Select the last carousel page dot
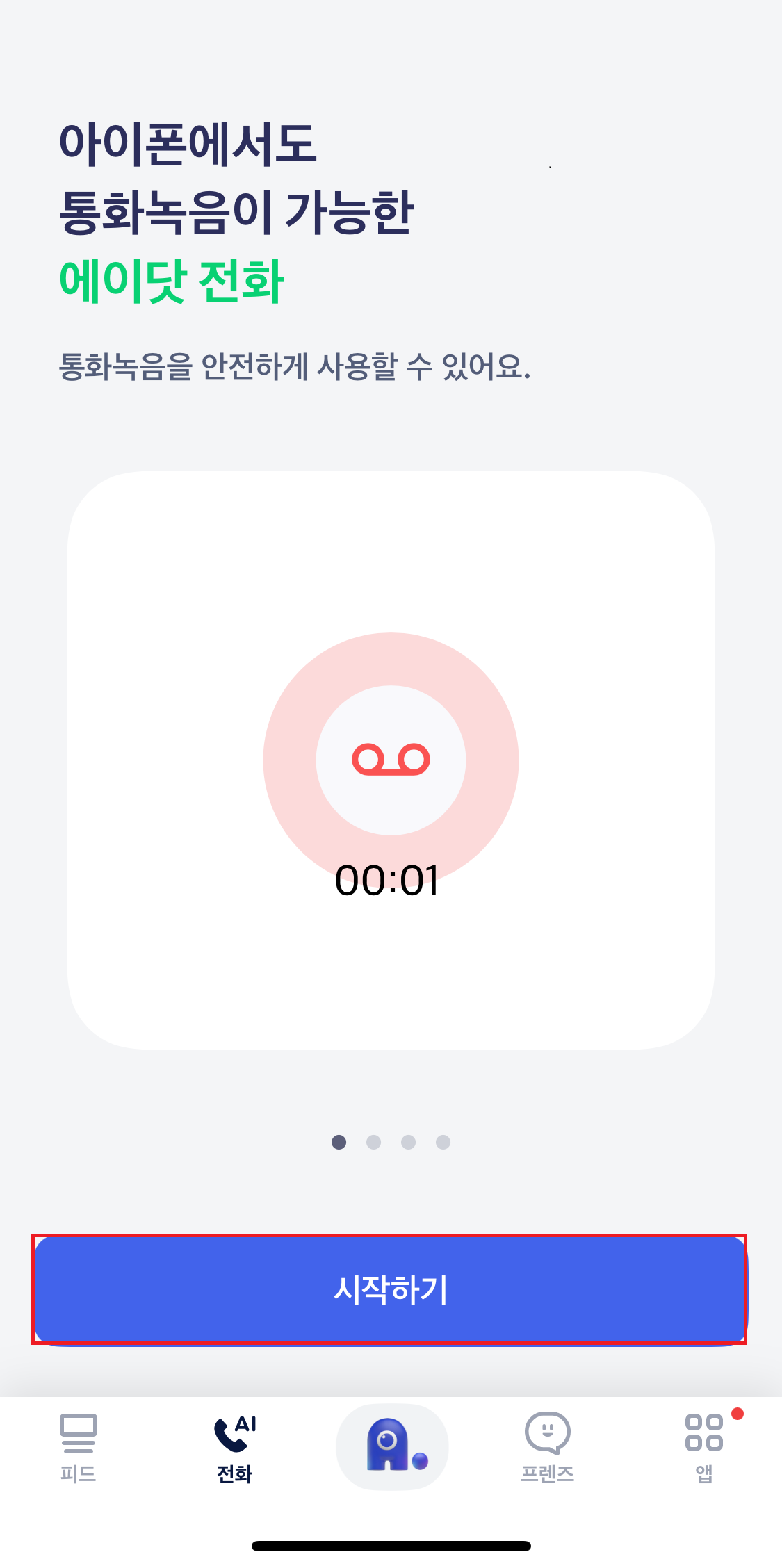 coord(443,1142)
